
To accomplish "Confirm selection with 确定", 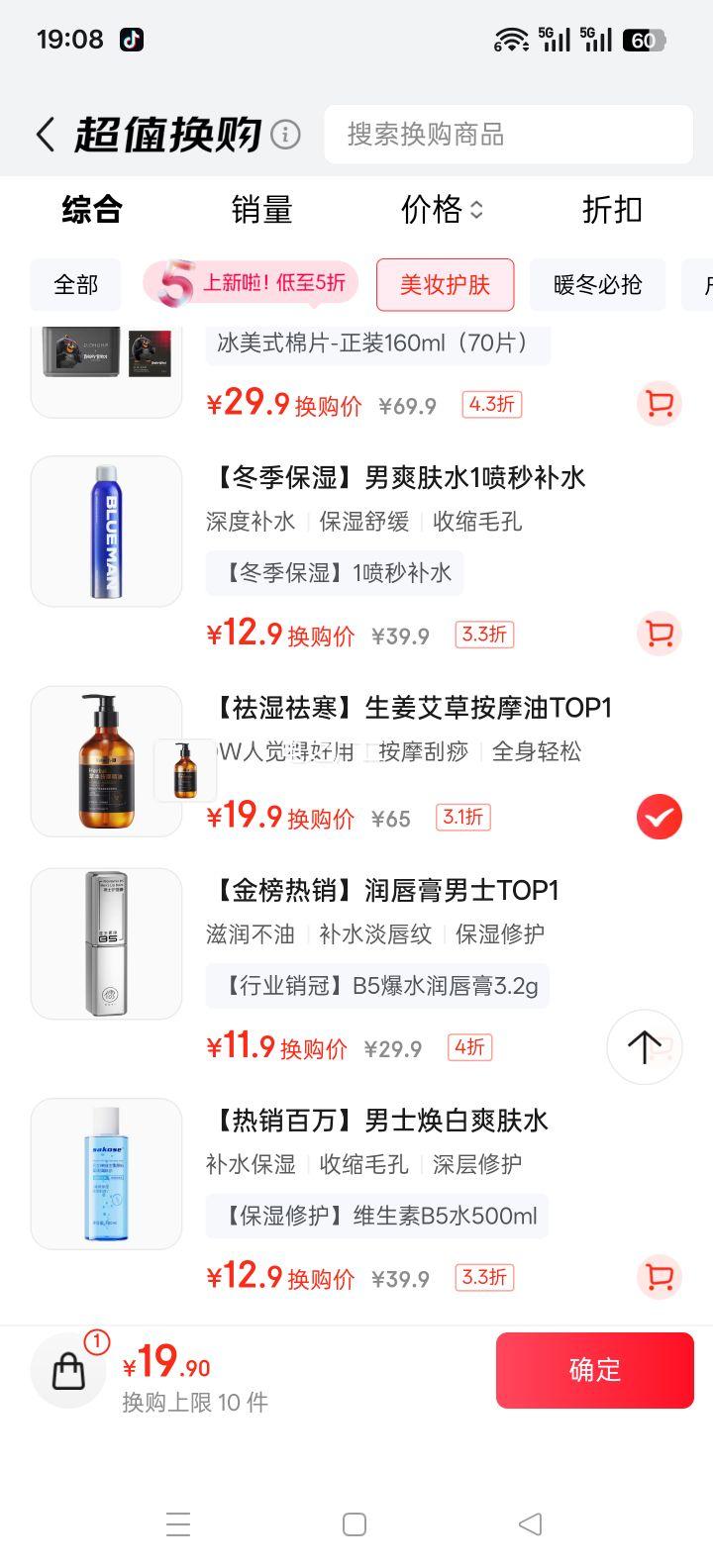I will (x=594, y=1370).
